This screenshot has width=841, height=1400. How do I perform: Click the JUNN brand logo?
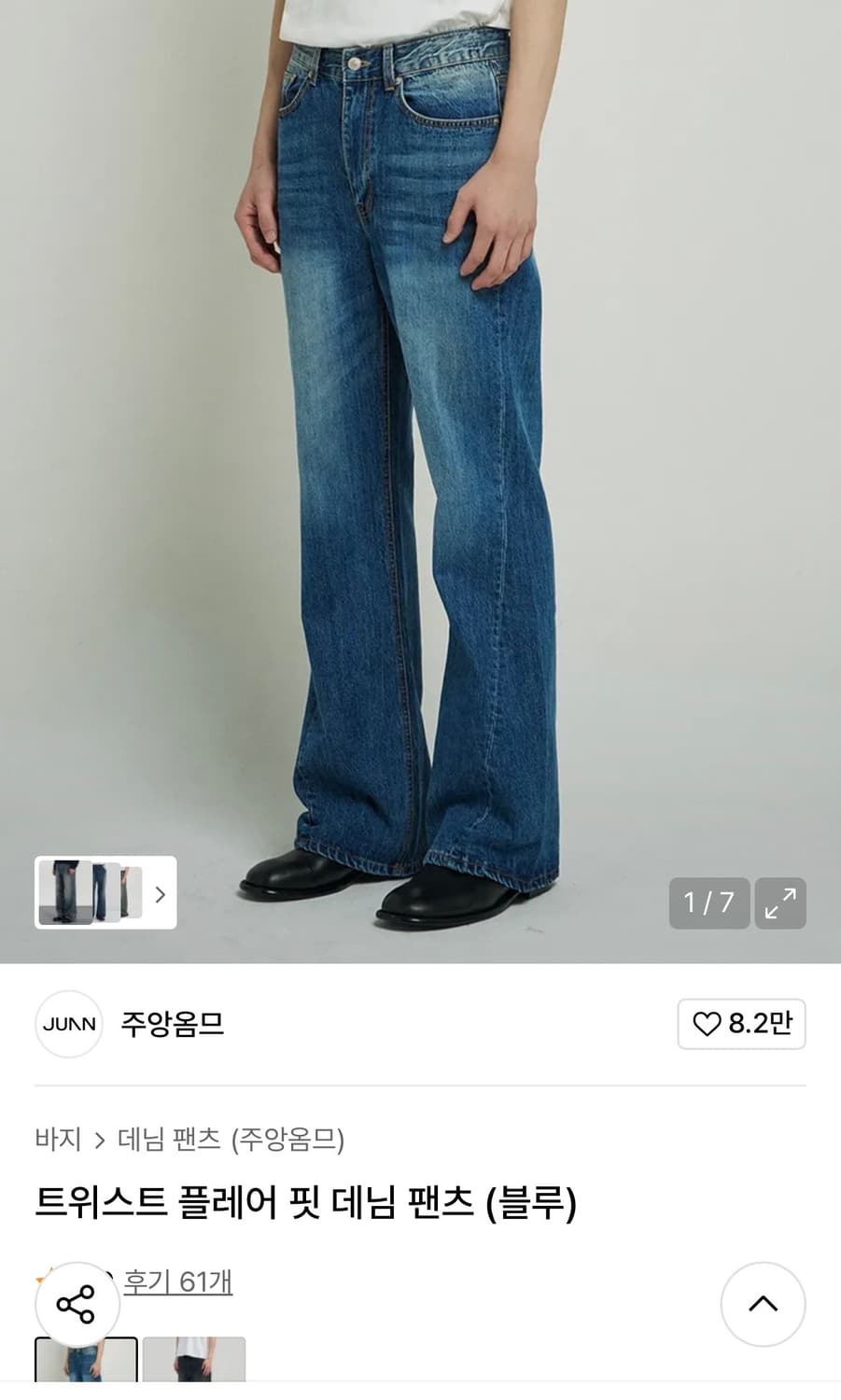click(x=68, y=1024)
